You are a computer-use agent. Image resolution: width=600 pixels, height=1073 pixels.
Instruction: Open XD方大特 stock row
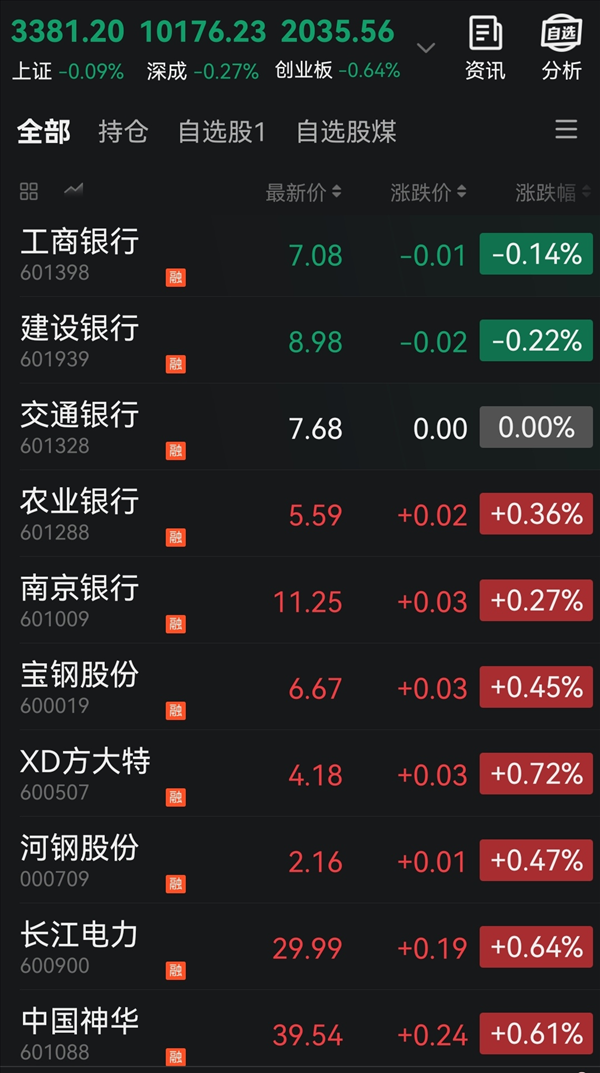pos(300,775)
